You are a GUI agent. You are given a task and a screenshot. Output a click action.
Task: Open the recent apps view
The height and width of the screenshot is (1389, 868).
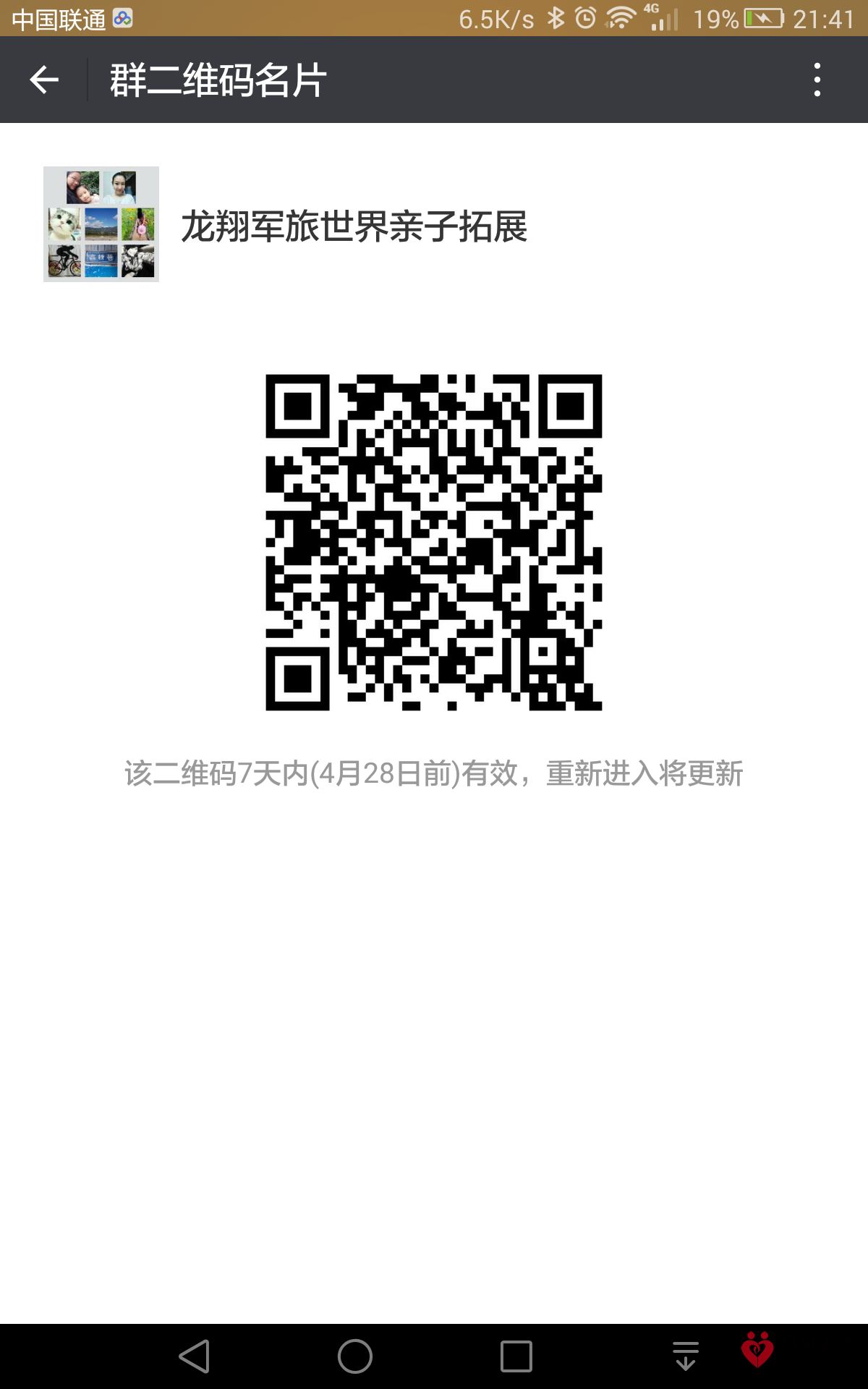pyautogui.click(x=516, y=1356)
